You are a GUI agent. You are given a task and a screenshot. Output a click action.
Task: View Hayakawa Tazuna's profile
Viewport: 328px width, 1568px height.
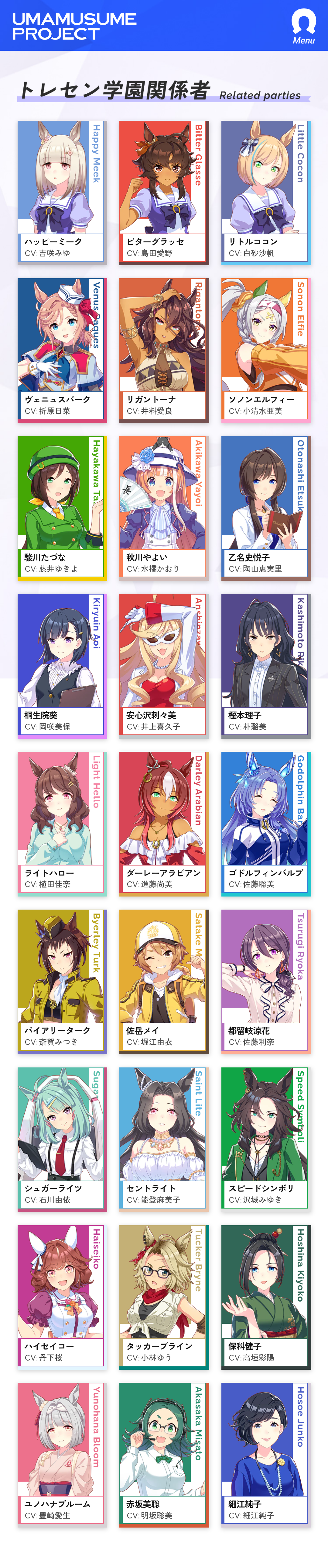61,508
